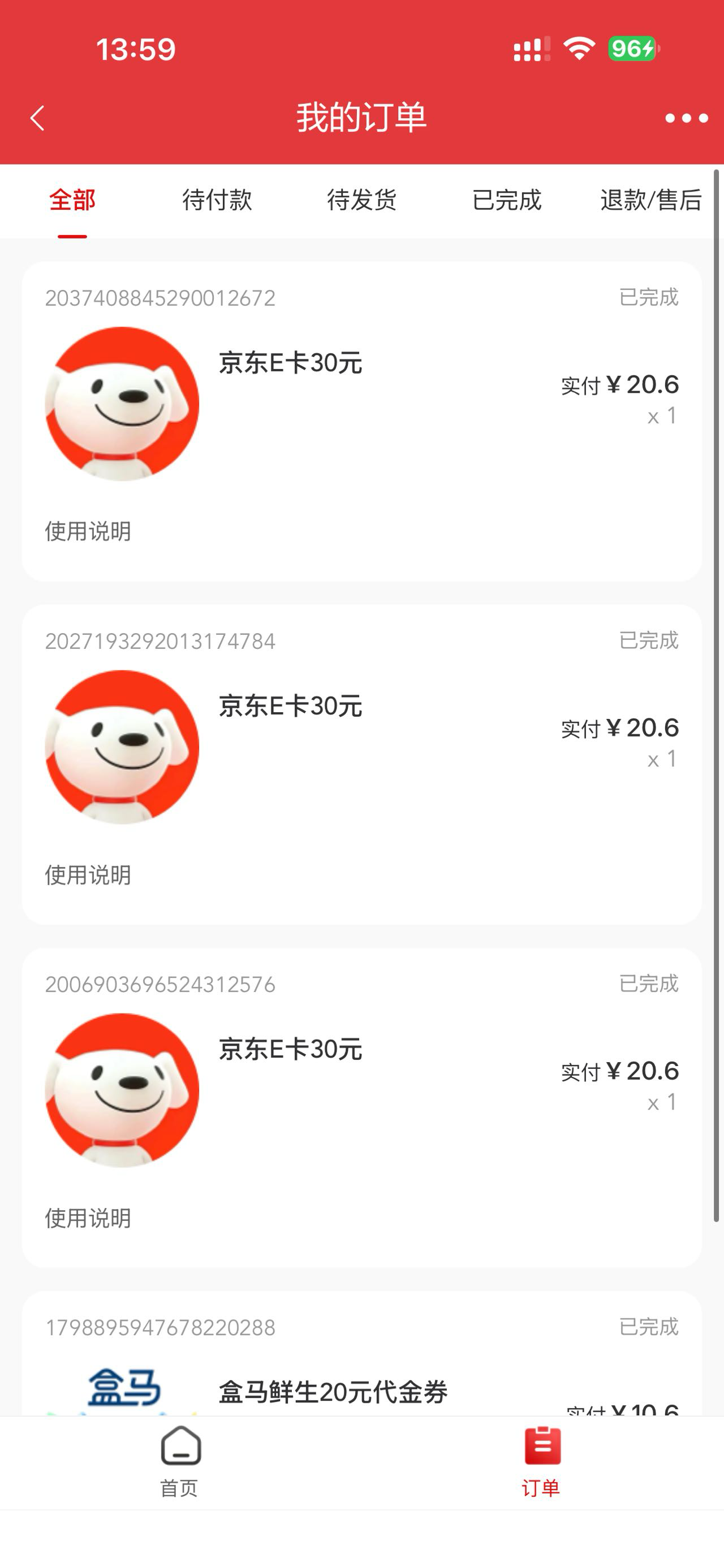
Task: Select the 全部 orders tab
Action: pyautogui.click(x=72, y=200)
